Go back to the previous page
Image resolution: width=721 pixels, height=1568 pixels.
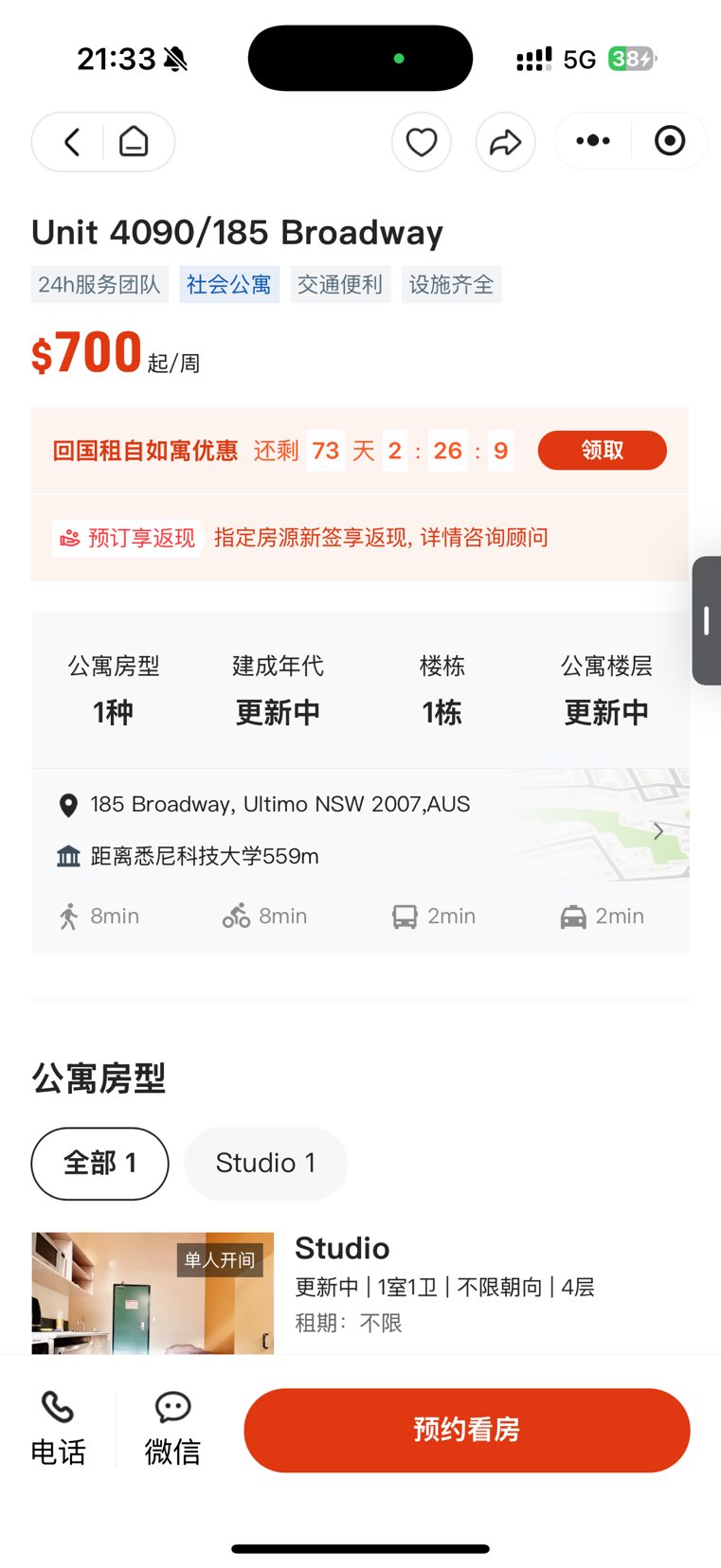coord(72,142)
